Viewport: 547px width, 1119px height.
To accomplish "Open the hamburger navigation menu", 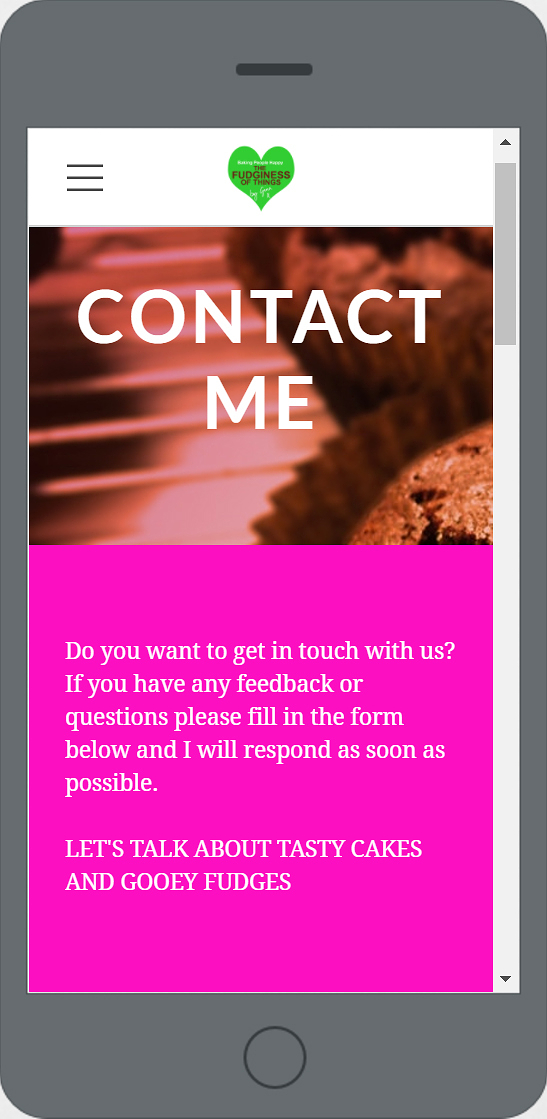I will coord(85,178).
